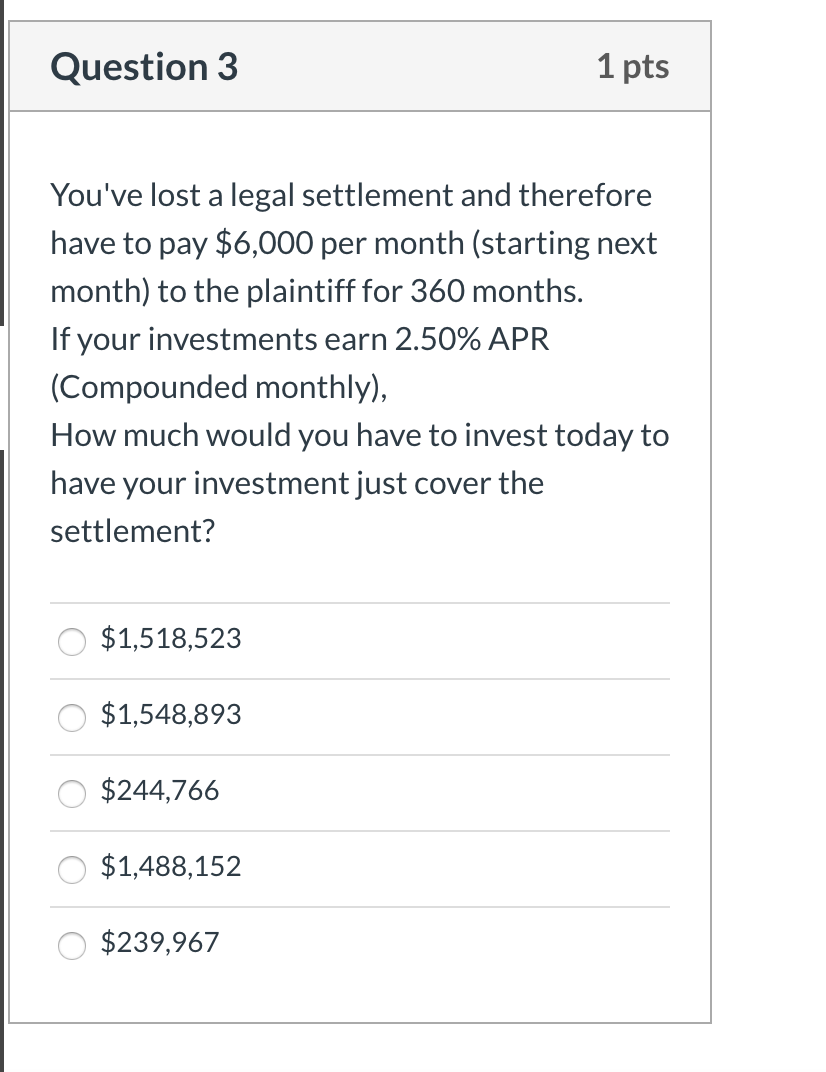826x1072 pixels.
Task: Choose $1,548,893 as the answer
Action: pos(73,717)
